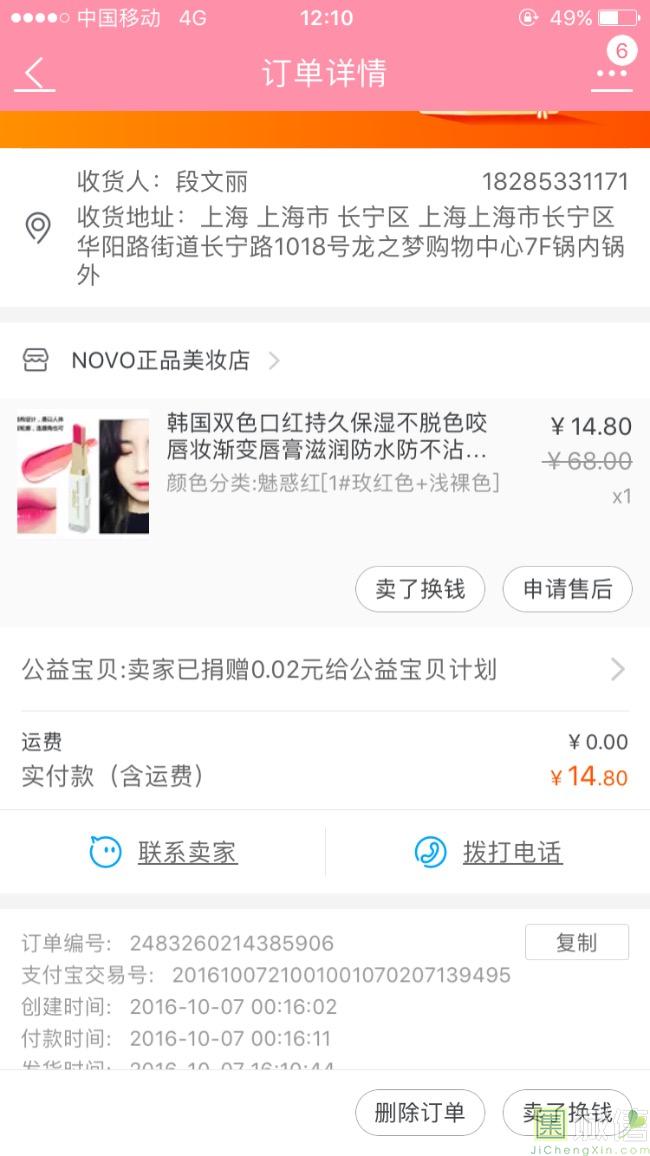This screenshot has height=1156, width=650.
Task: Tap 申请售后 to request after-sales service
Action: pyautogui.click(x=567, y=589)
